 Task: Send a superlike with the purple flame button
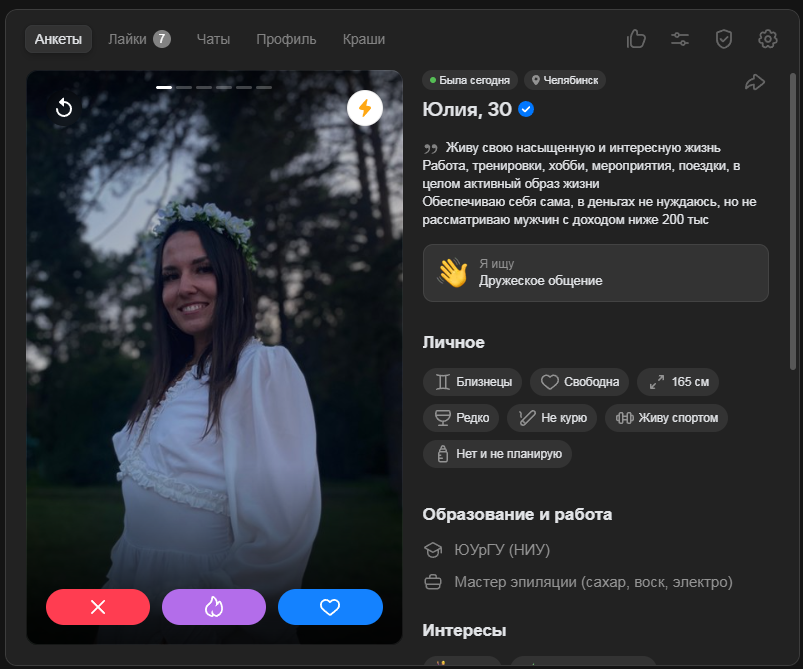coord(214,607)
